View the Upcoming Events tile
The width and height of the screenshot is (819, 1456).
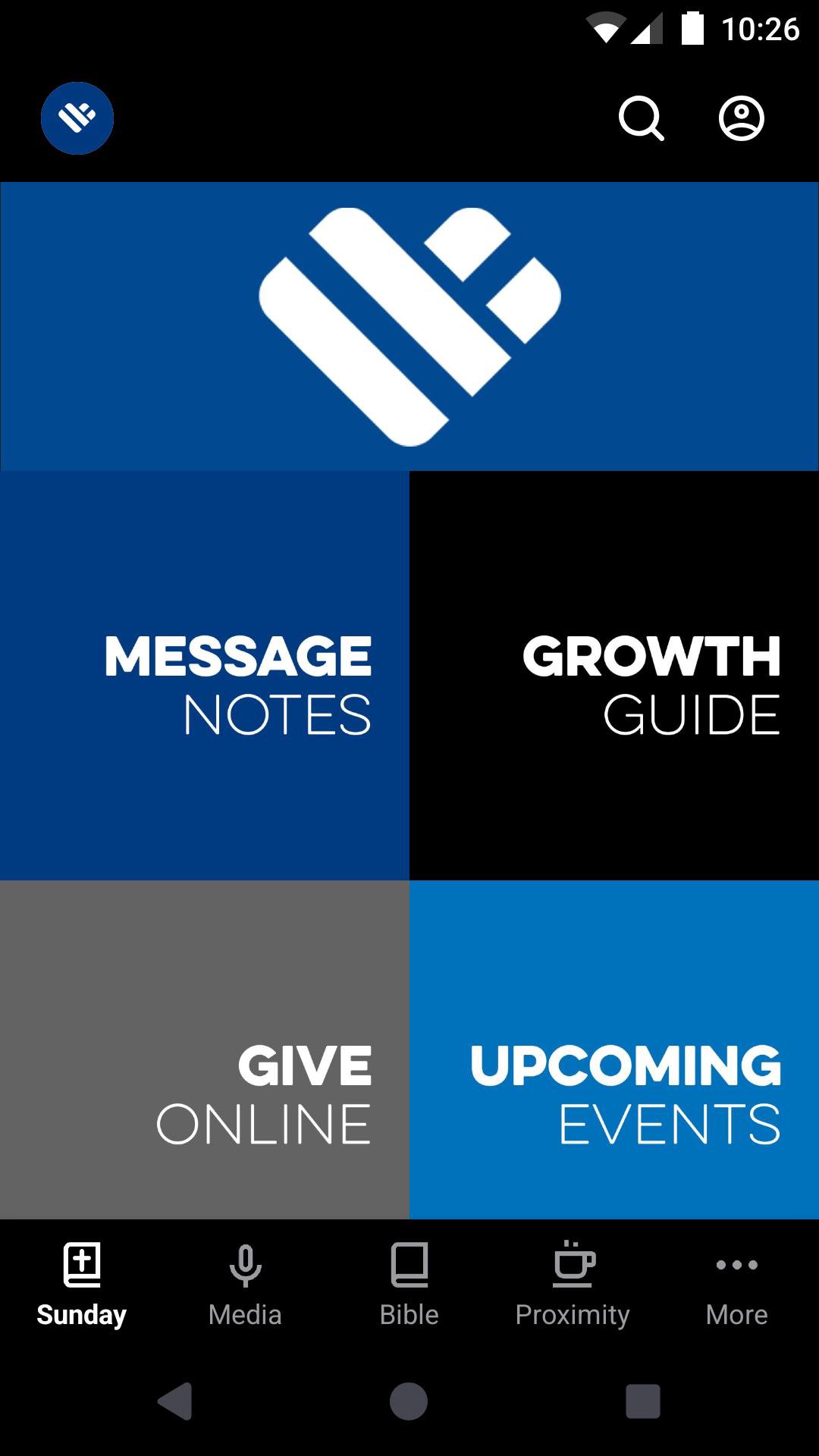coord(614,1050)
